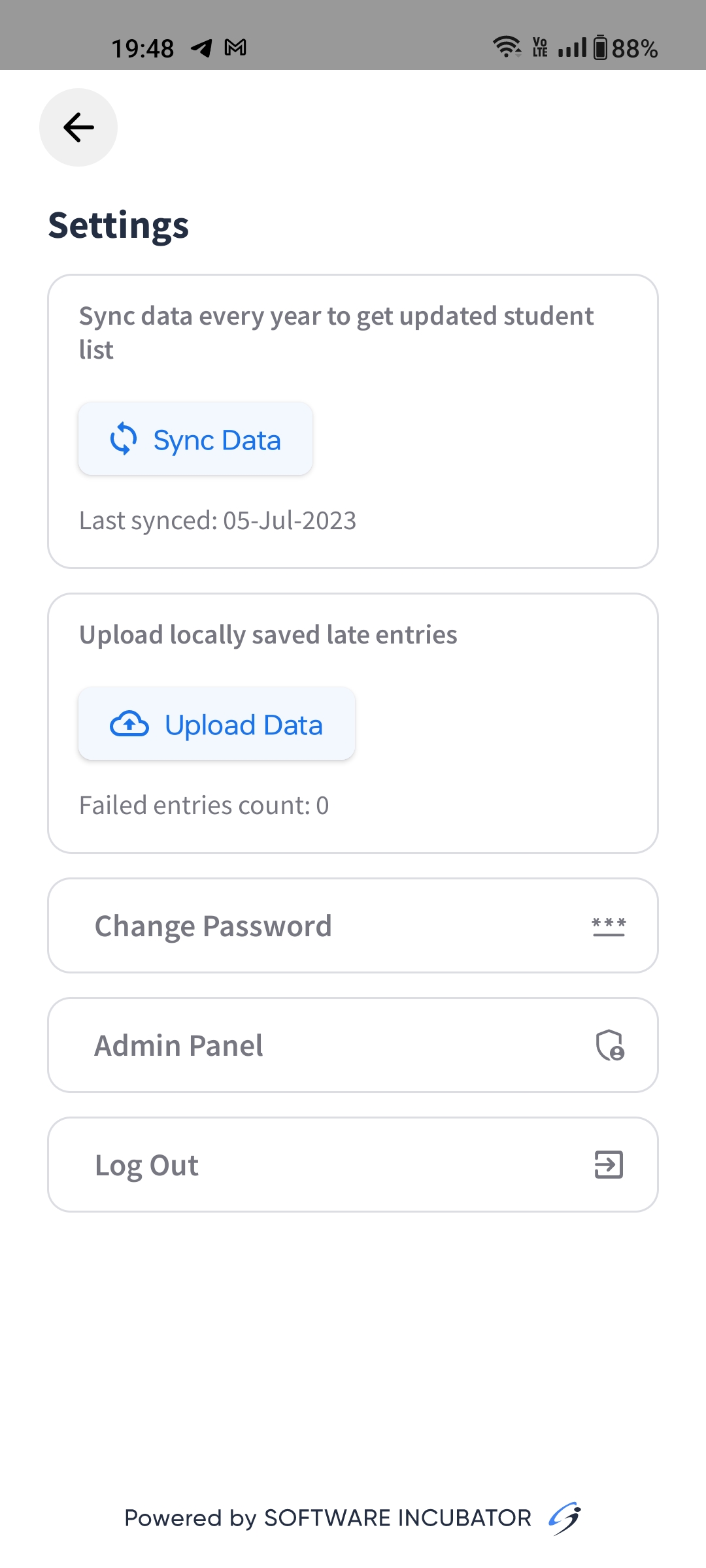Tap the cloud upload icon
Viewport: 706px width, 1568px height.
point(129,724)
